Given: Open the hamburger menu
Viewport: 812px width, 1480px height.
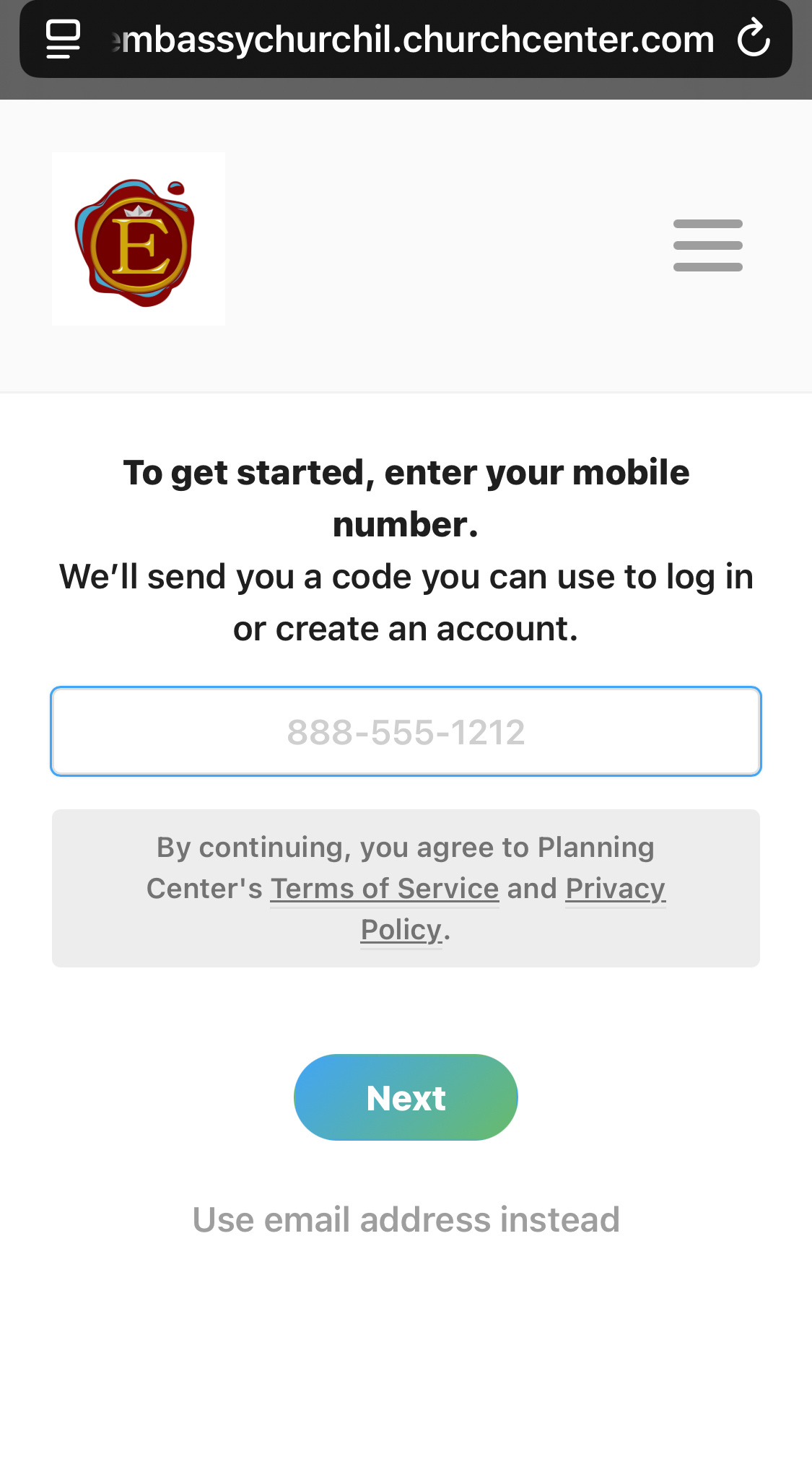Looking at the screenshot, I should [x=707, y=245].
